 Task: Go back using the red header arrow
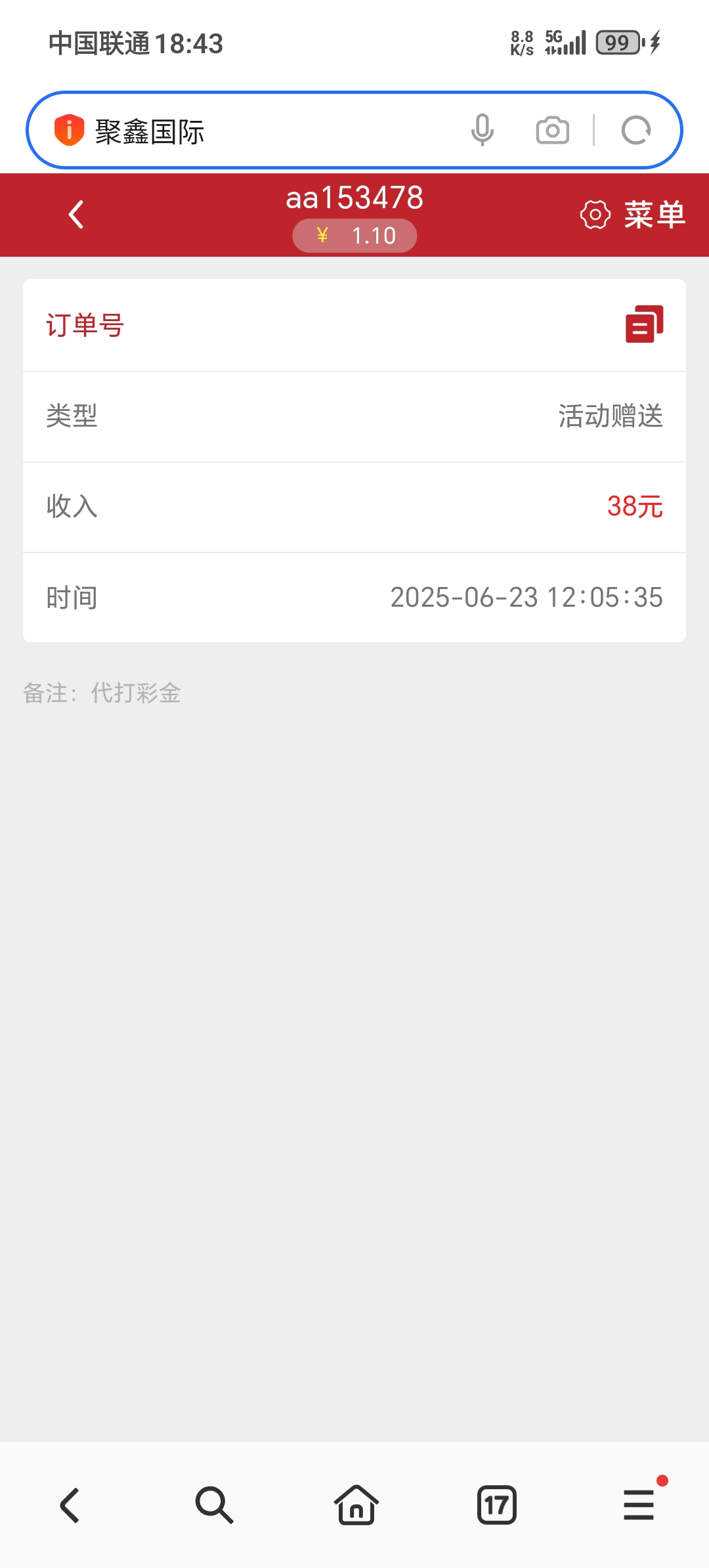pyautogui.click(x=76, y=215)
